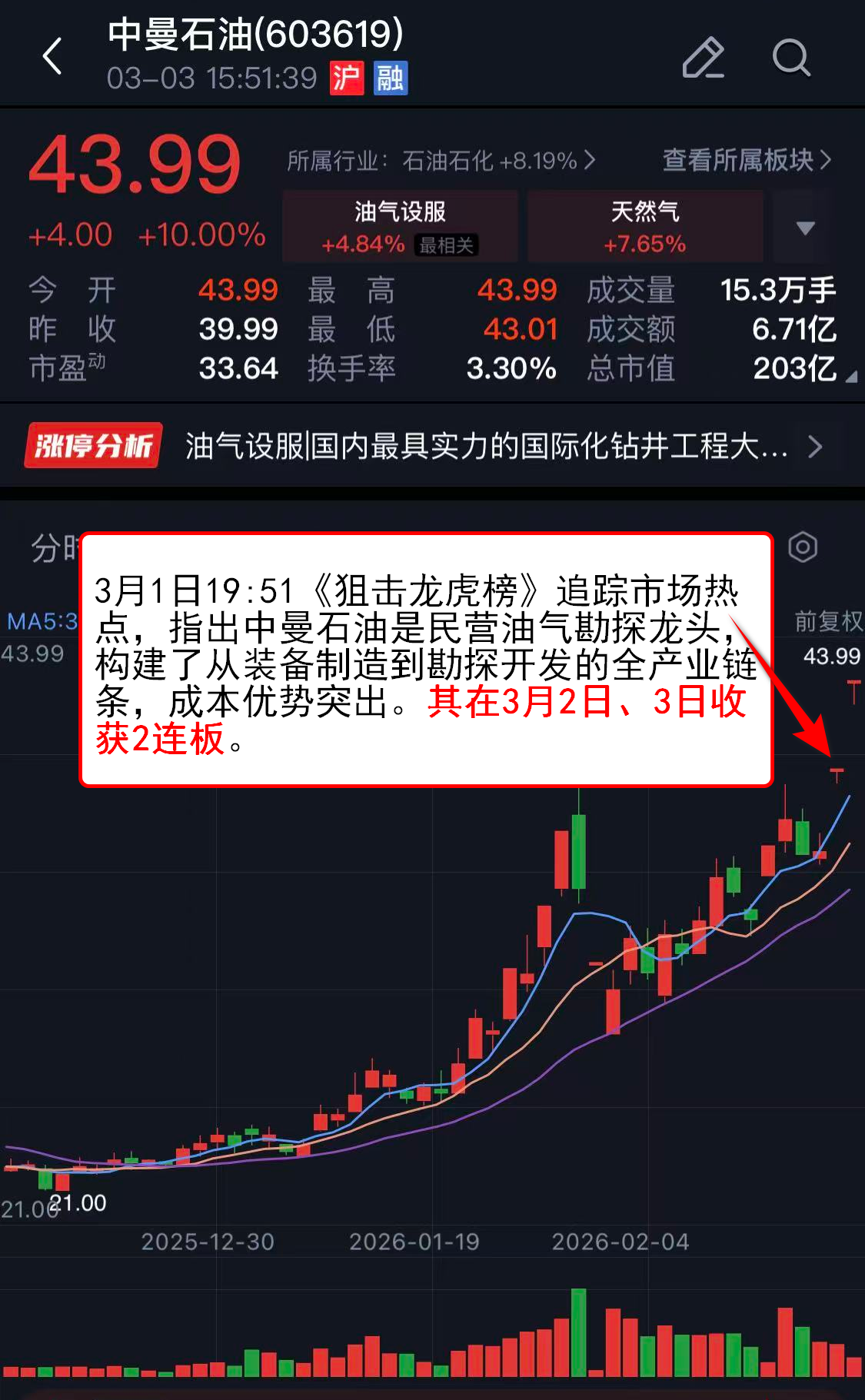Image resolution: width=865 pixels, height=1400 pixels.
Task: Open the 石油石化 industry link
Action: (441, 161)
